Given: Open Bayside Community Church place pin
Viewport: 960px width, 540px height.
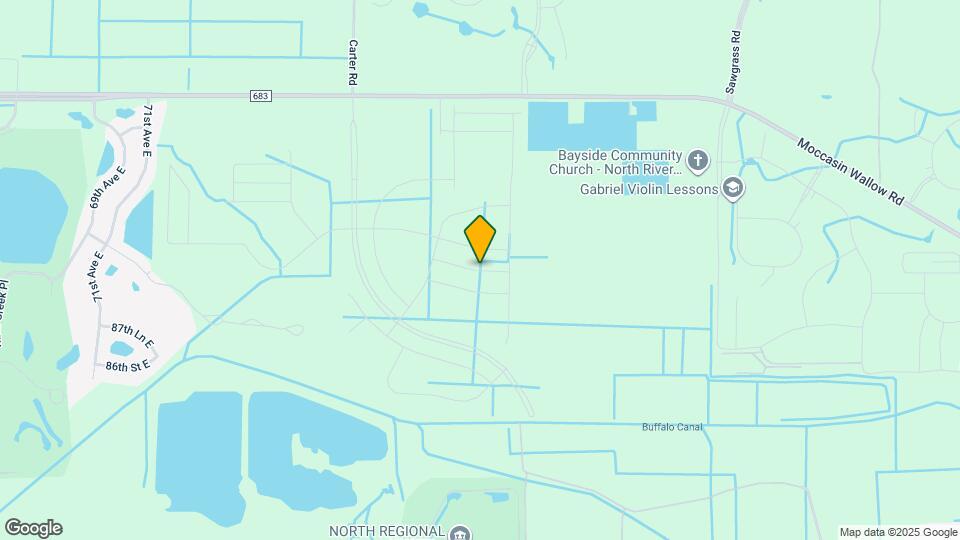Looking at the screenshot, I should (x=697, y=162).
